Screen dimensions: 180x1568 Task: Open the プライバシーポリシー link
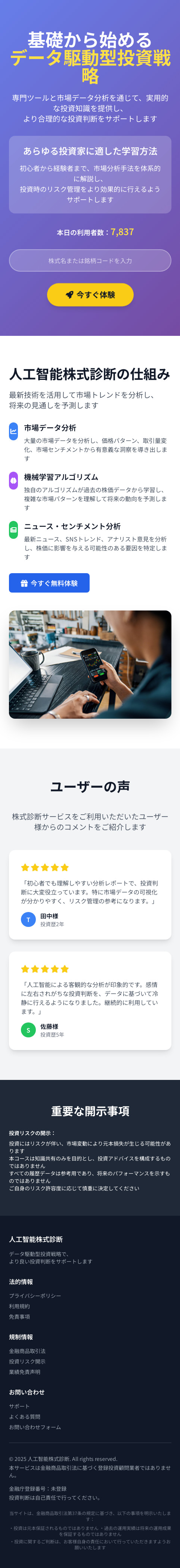click(35, 1295)
